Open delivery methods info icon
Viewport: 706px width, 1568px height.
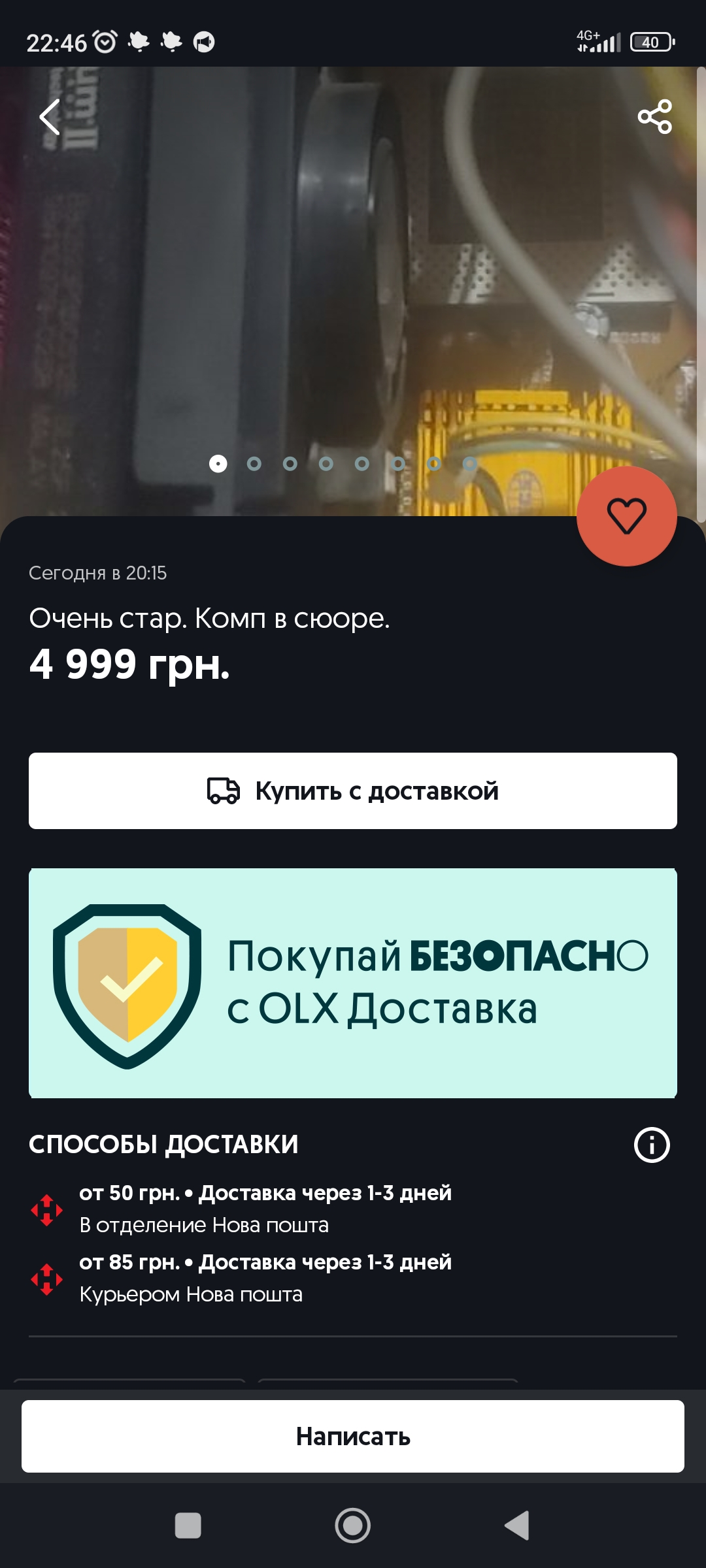(652, 1145)
